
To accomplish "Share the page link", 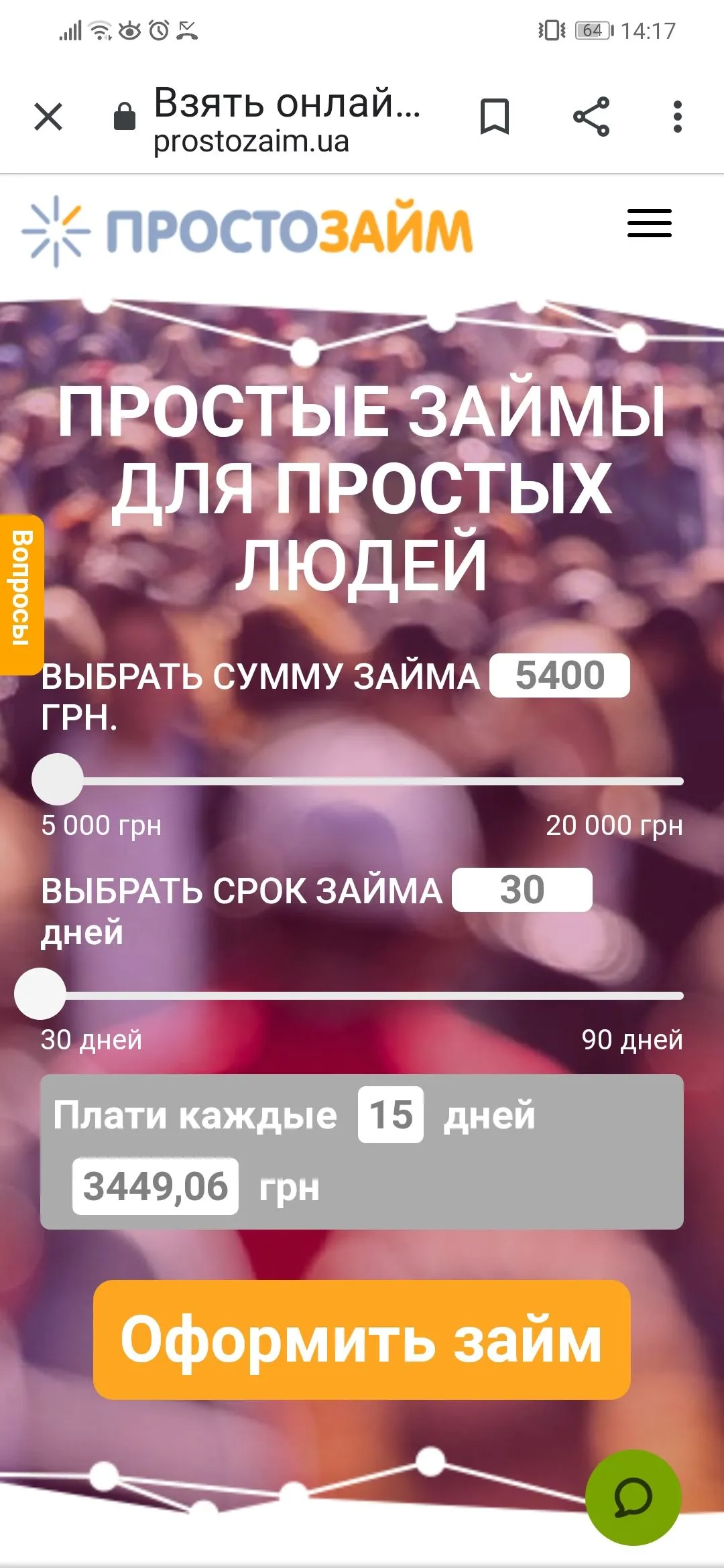I will point(591,117).
